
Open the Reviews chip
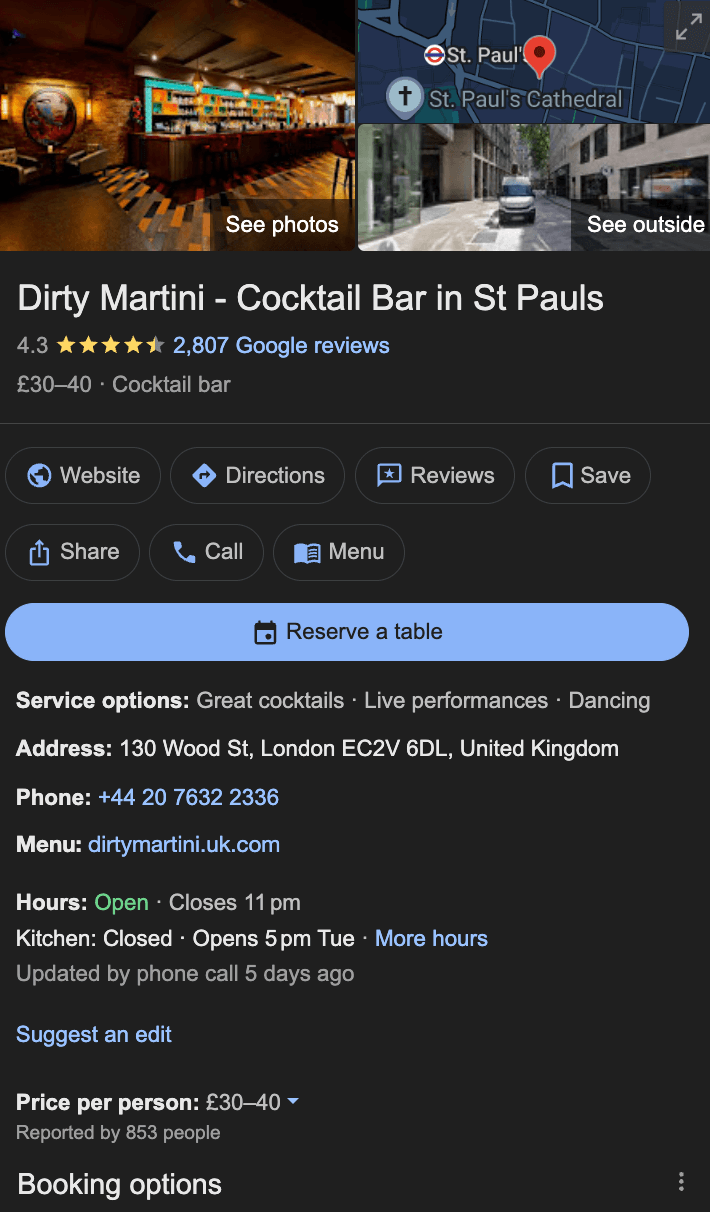435,475
